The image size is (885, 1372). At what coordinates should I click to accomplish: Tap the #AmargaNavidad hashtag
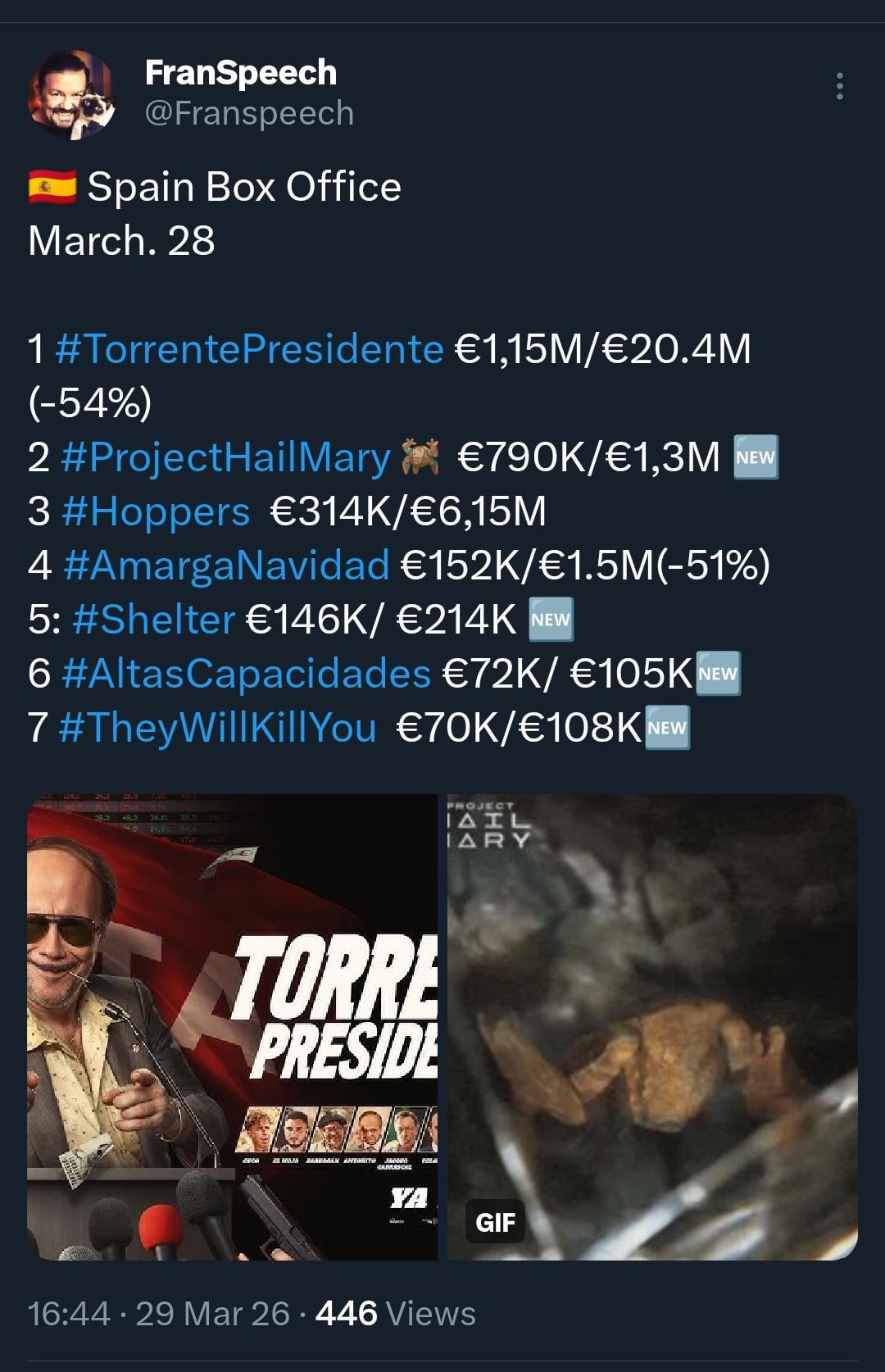[225, 566]
